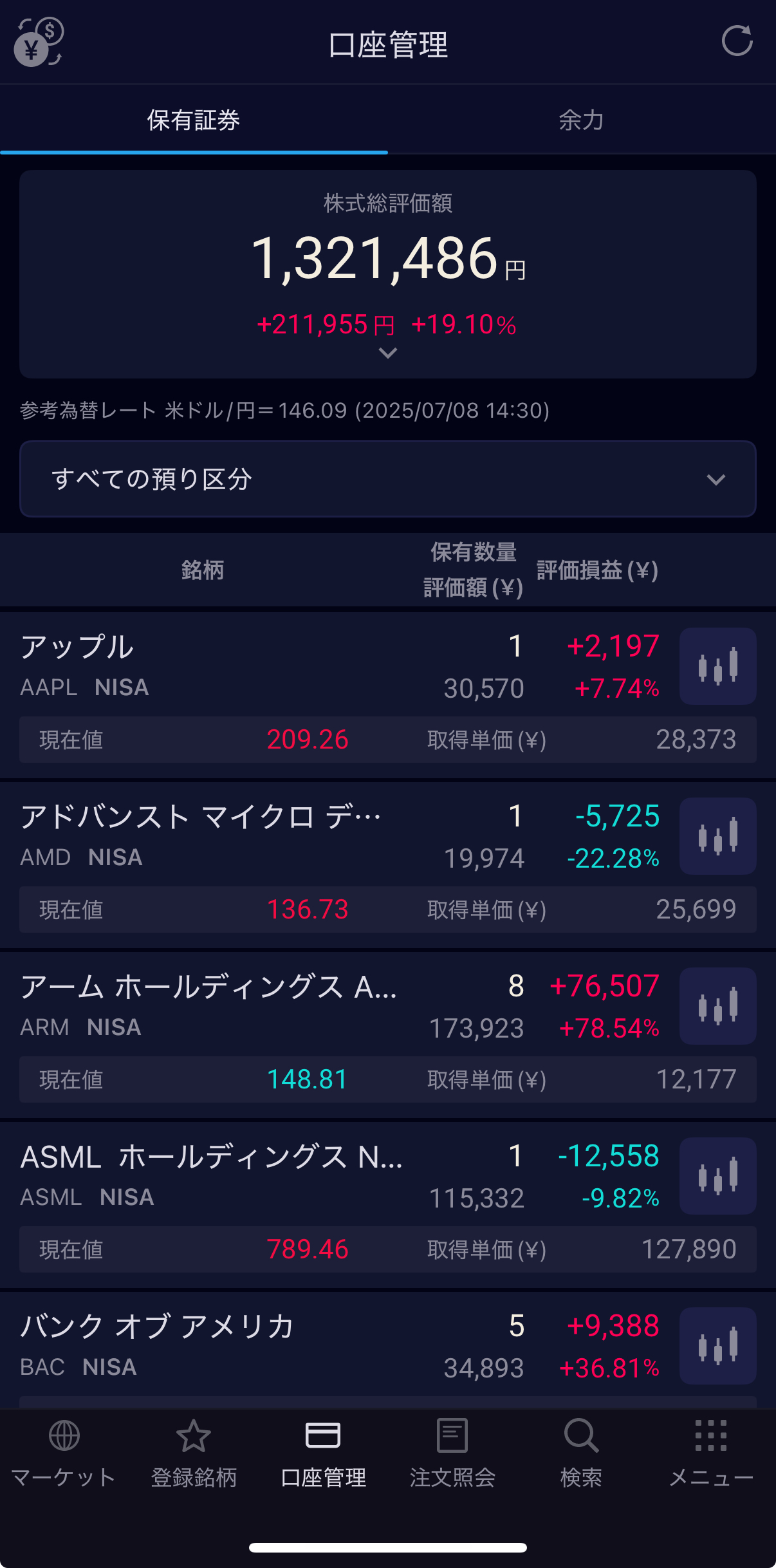Tap the refresh icon in the header
Screen dimensions: 776x1568
[x=737, y=42]
